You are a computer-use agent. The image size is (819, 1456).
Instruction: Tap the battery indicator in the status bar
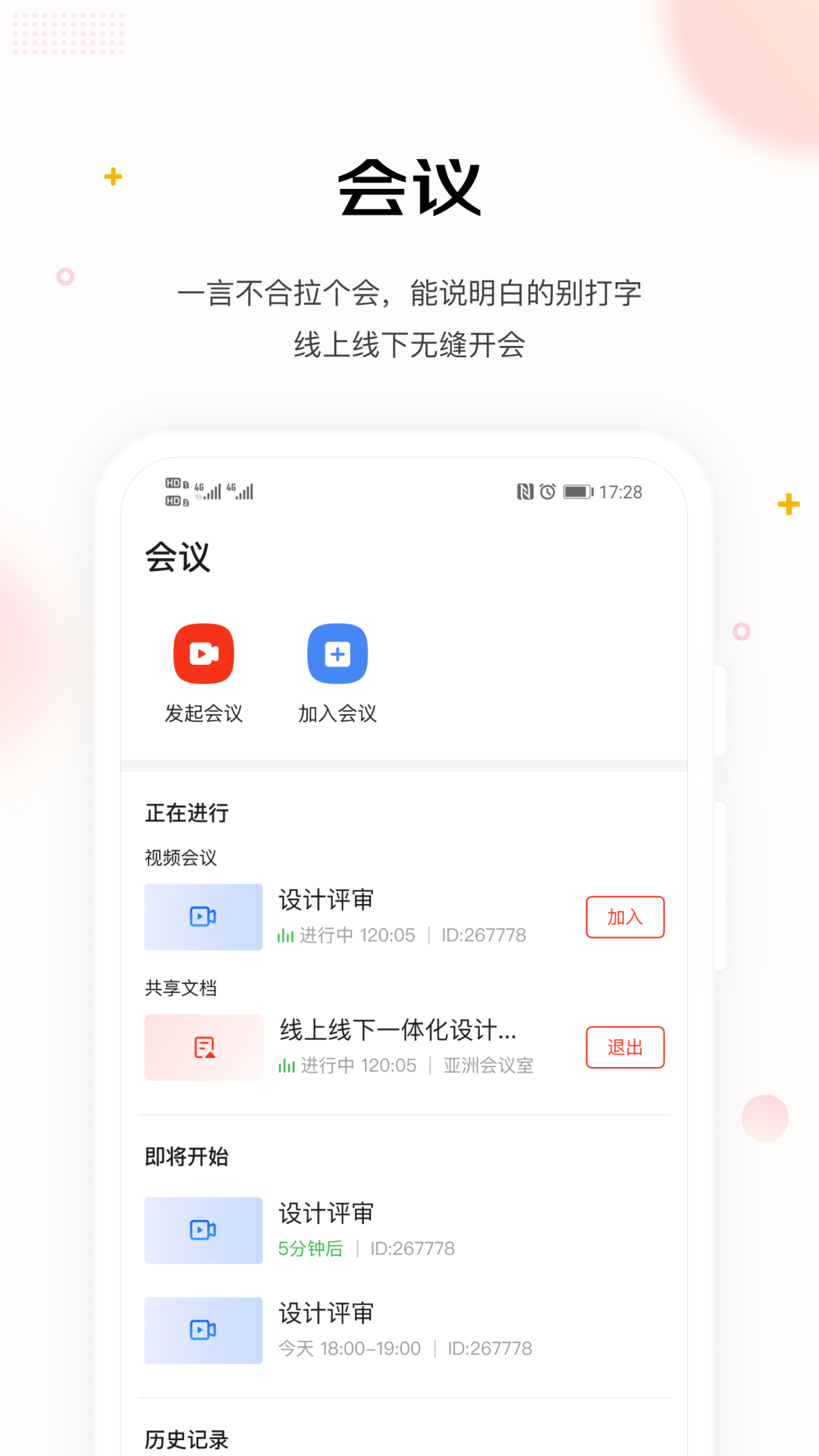[579, 491]
